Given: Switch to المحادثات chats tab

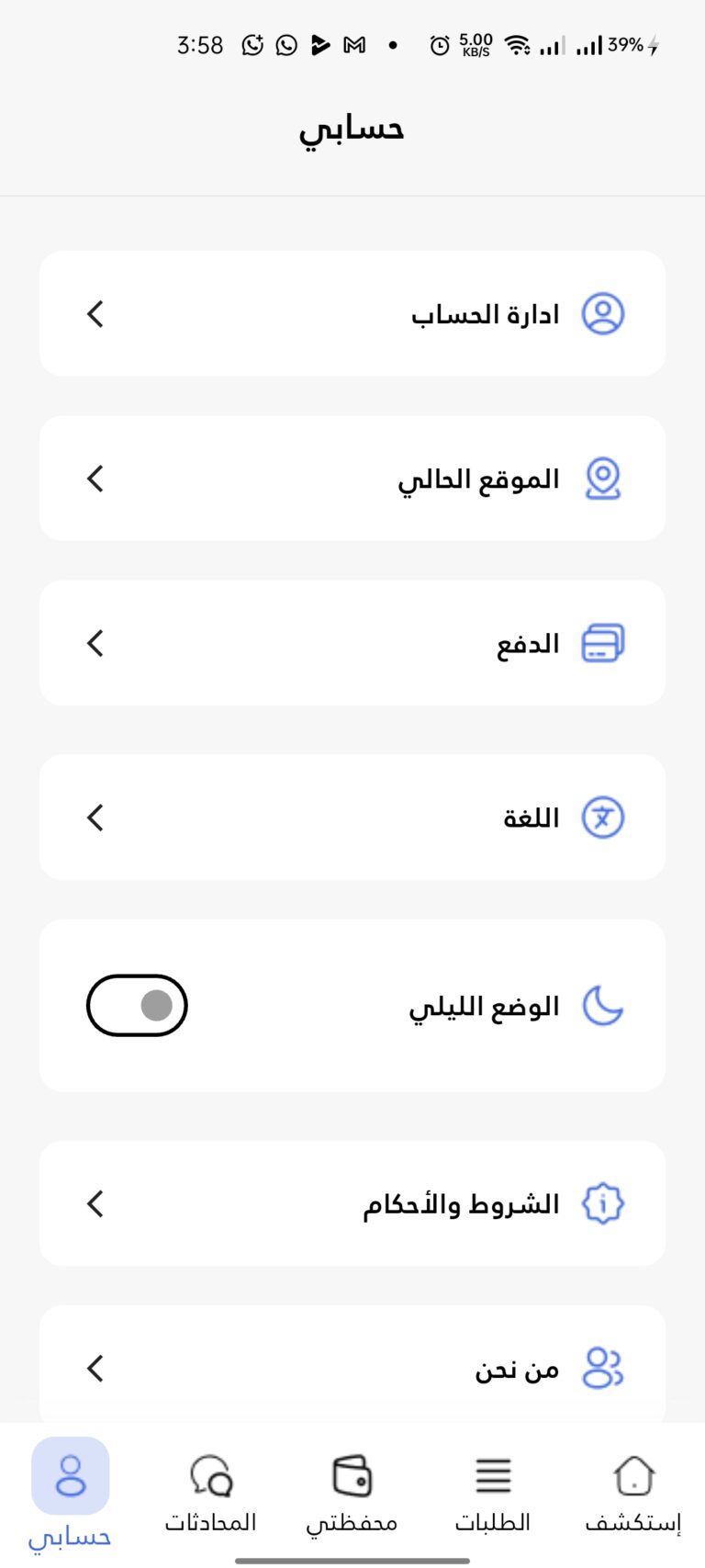Looking at the screenshot, I should (x=210, y=1494).
